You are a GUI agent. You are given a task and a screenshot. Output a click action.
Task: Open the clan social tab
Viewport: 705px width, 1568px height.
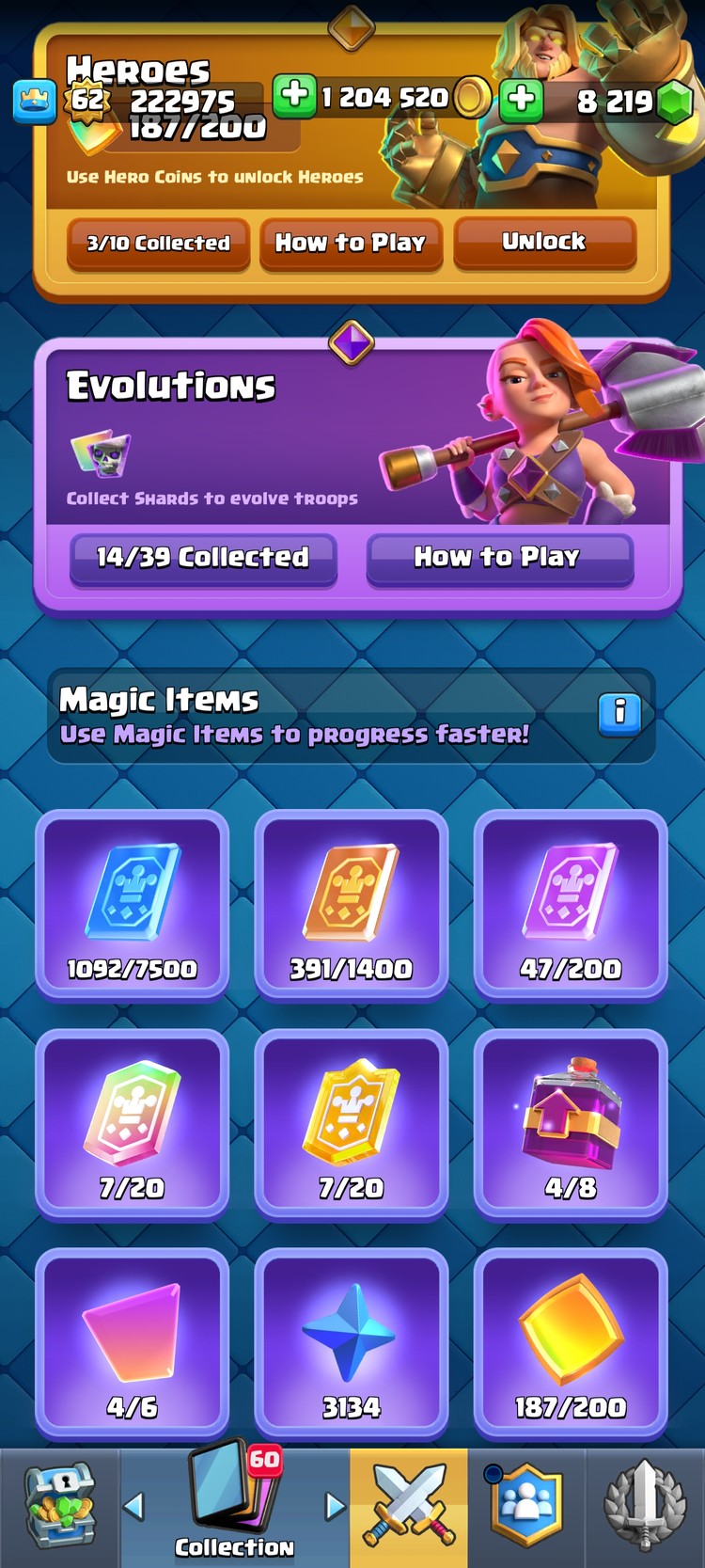tap(526, 1507)
